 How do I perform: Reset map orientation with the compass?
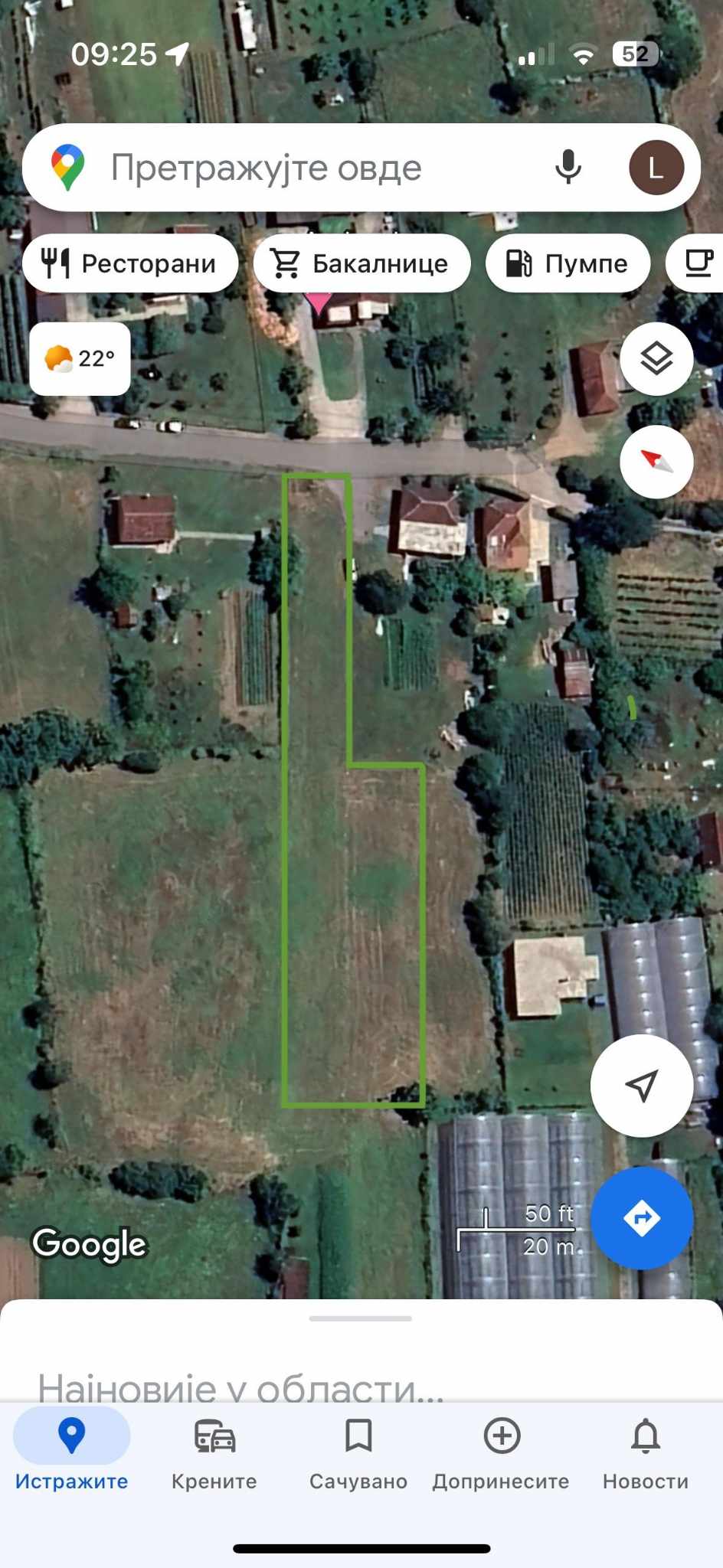pos(656,462)
